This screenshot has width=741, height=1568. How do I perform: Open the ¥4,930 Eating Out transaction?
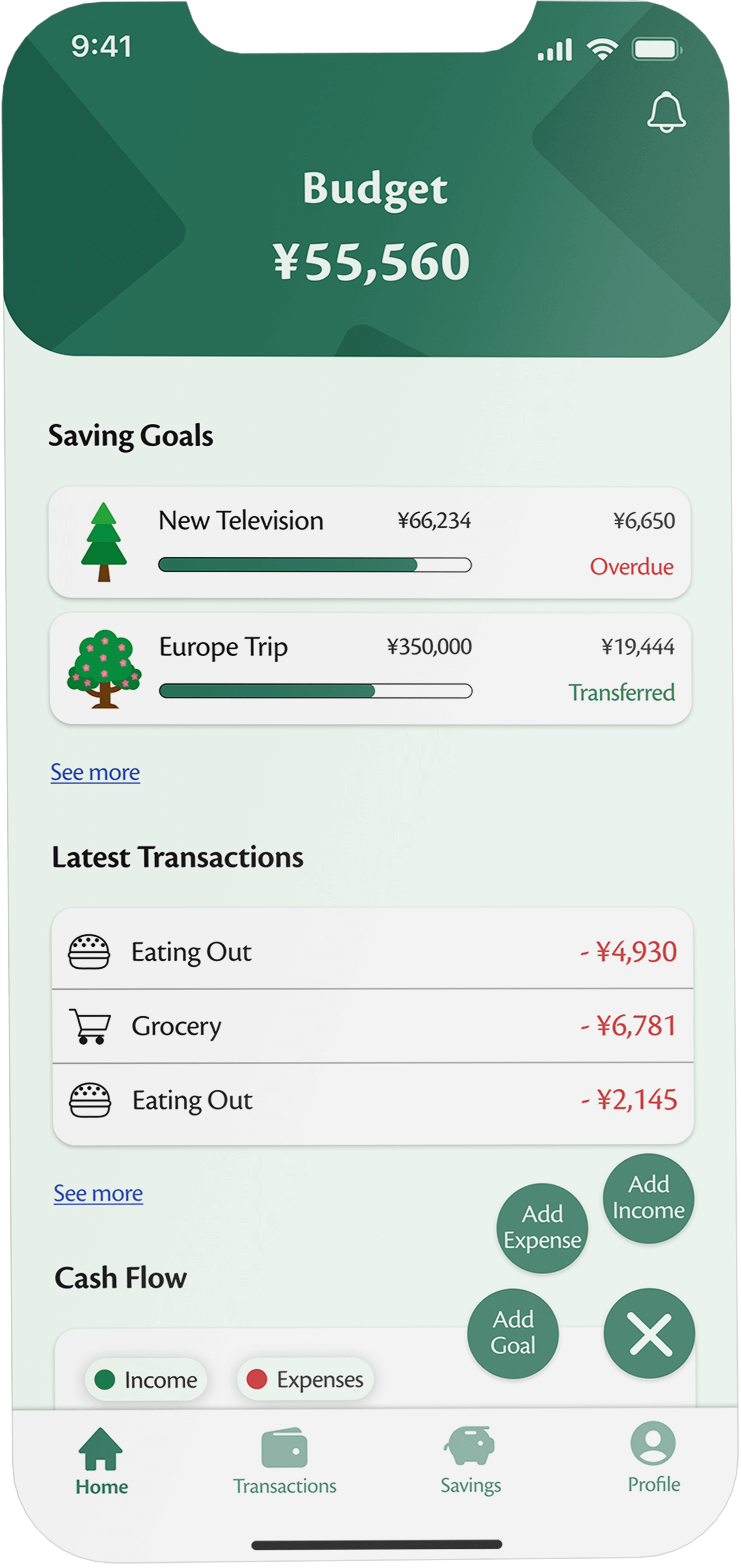(x=373, y=951)
